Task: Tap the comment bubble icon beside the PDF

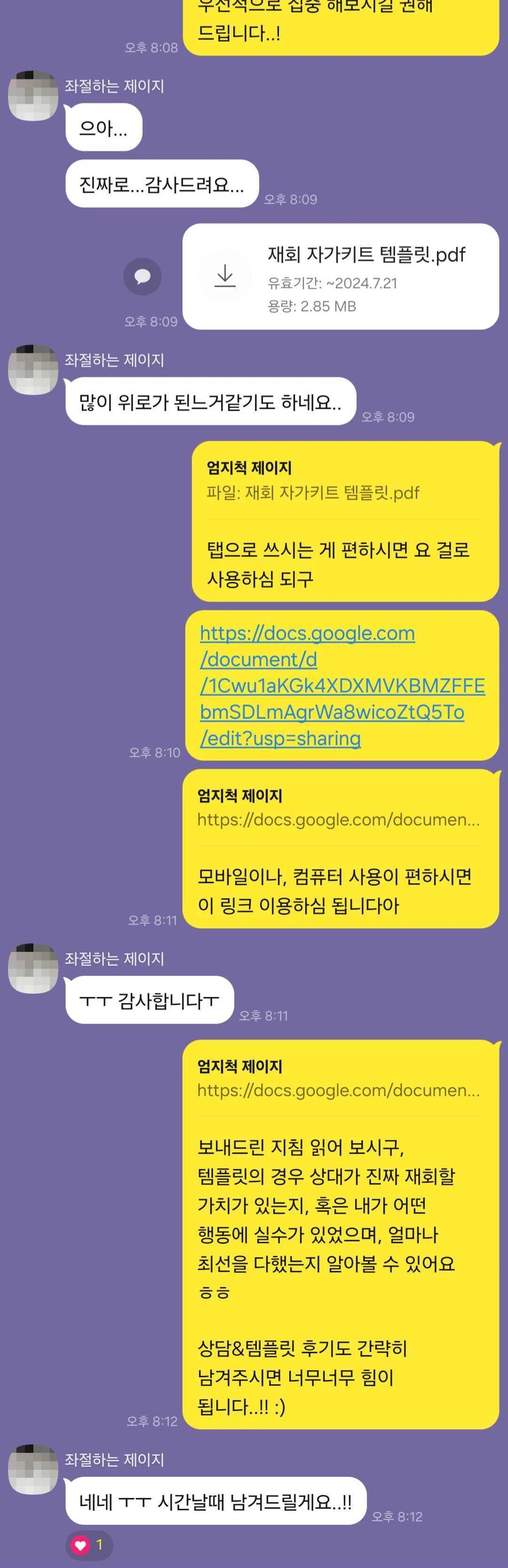Action: pos(142,276)
